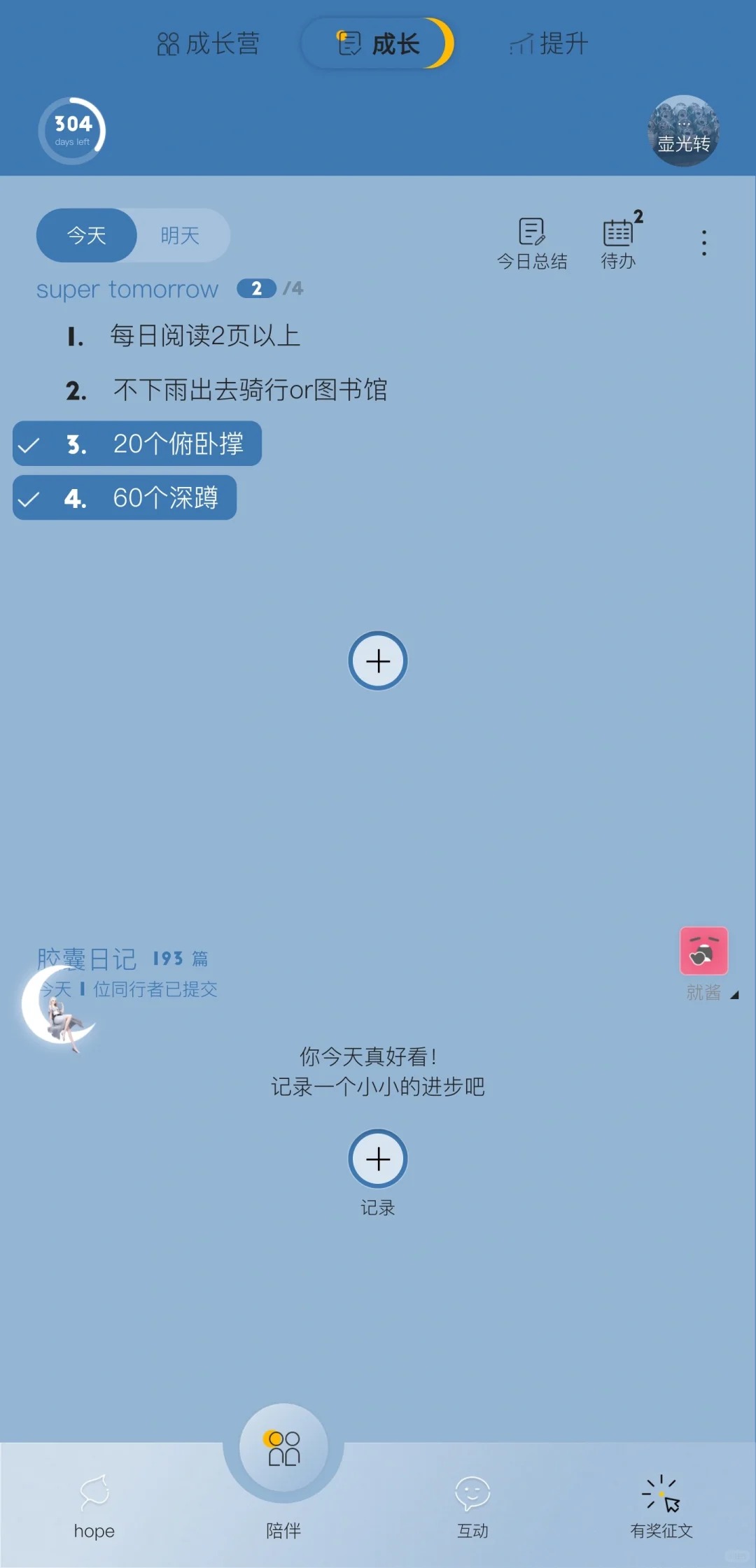Switch to the 成长营 top tab
Image resolution: width=756 pixels, height=1568 pixels.
(x=209, y=44)
